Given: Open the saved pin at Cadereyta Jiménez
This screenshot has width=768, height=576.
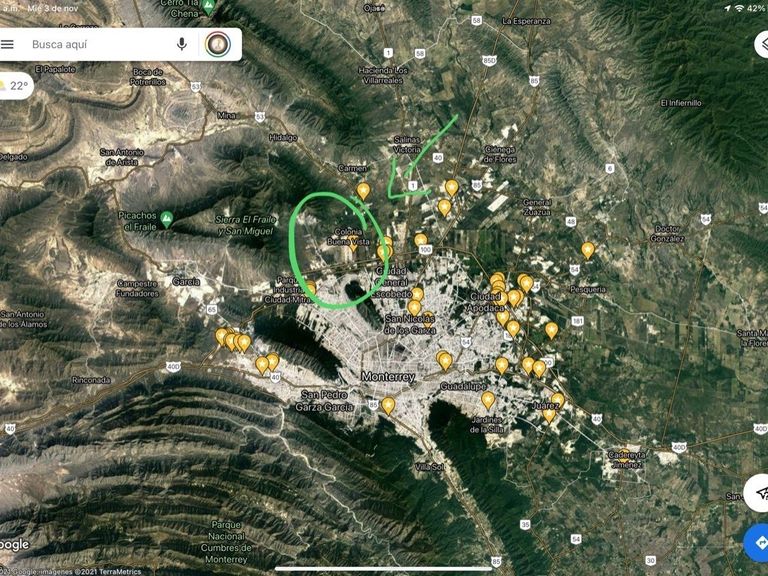Looking at the screenshot, I should coord(624,456).
